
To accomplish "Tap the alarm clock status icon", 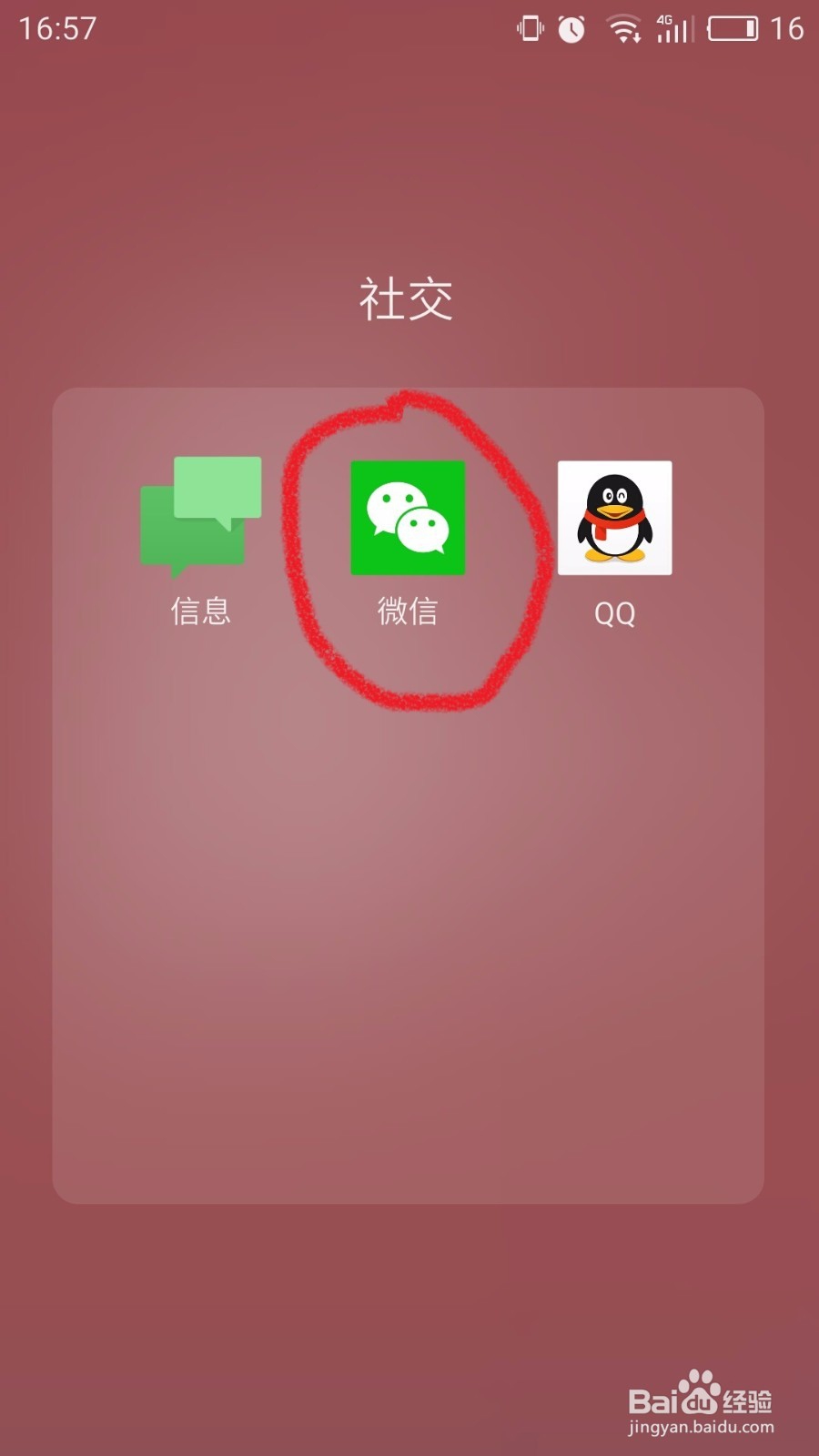I will pos(571,27).
